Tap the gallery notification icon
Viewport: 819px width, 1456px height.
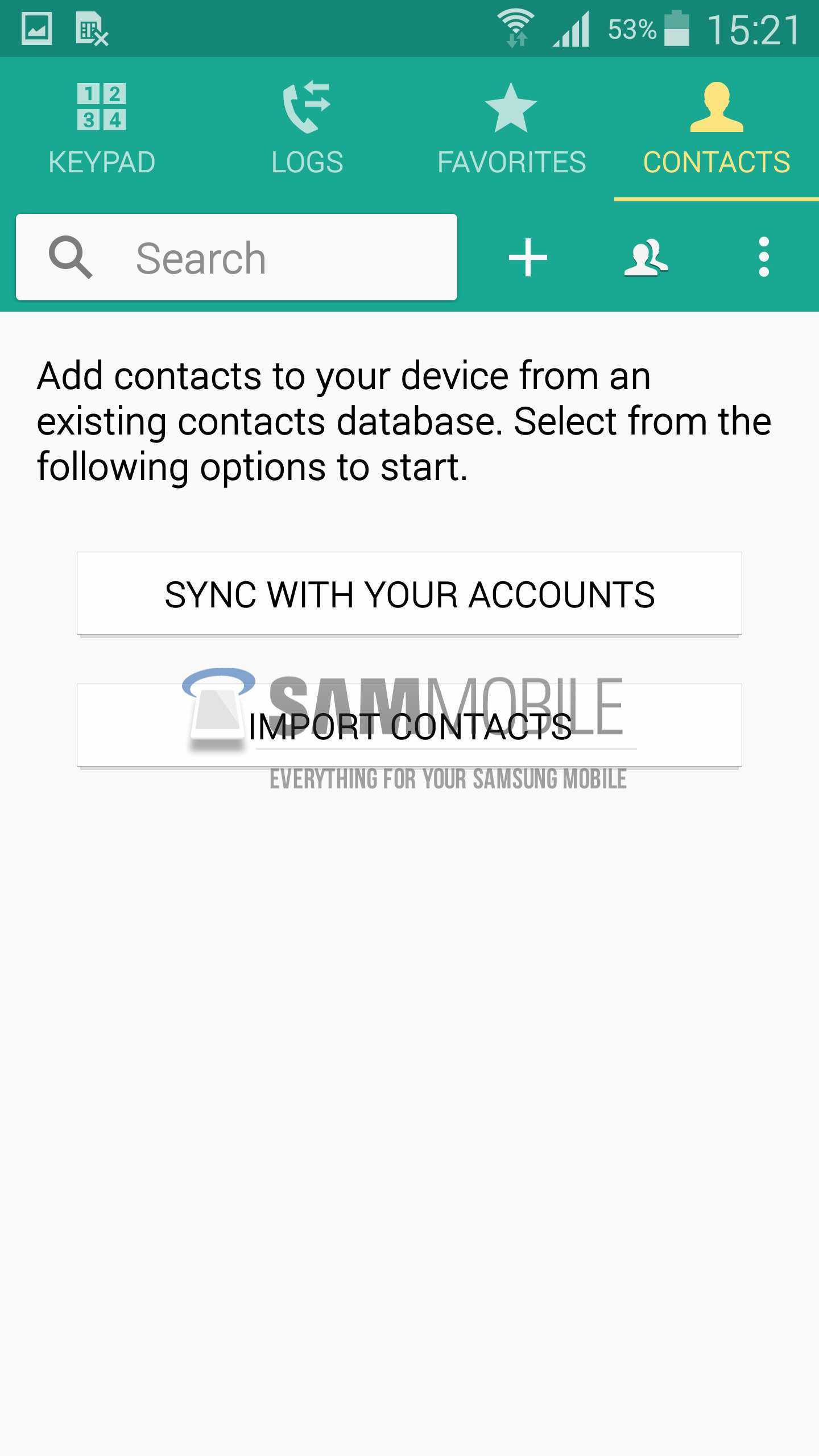(x=36, y=30)
